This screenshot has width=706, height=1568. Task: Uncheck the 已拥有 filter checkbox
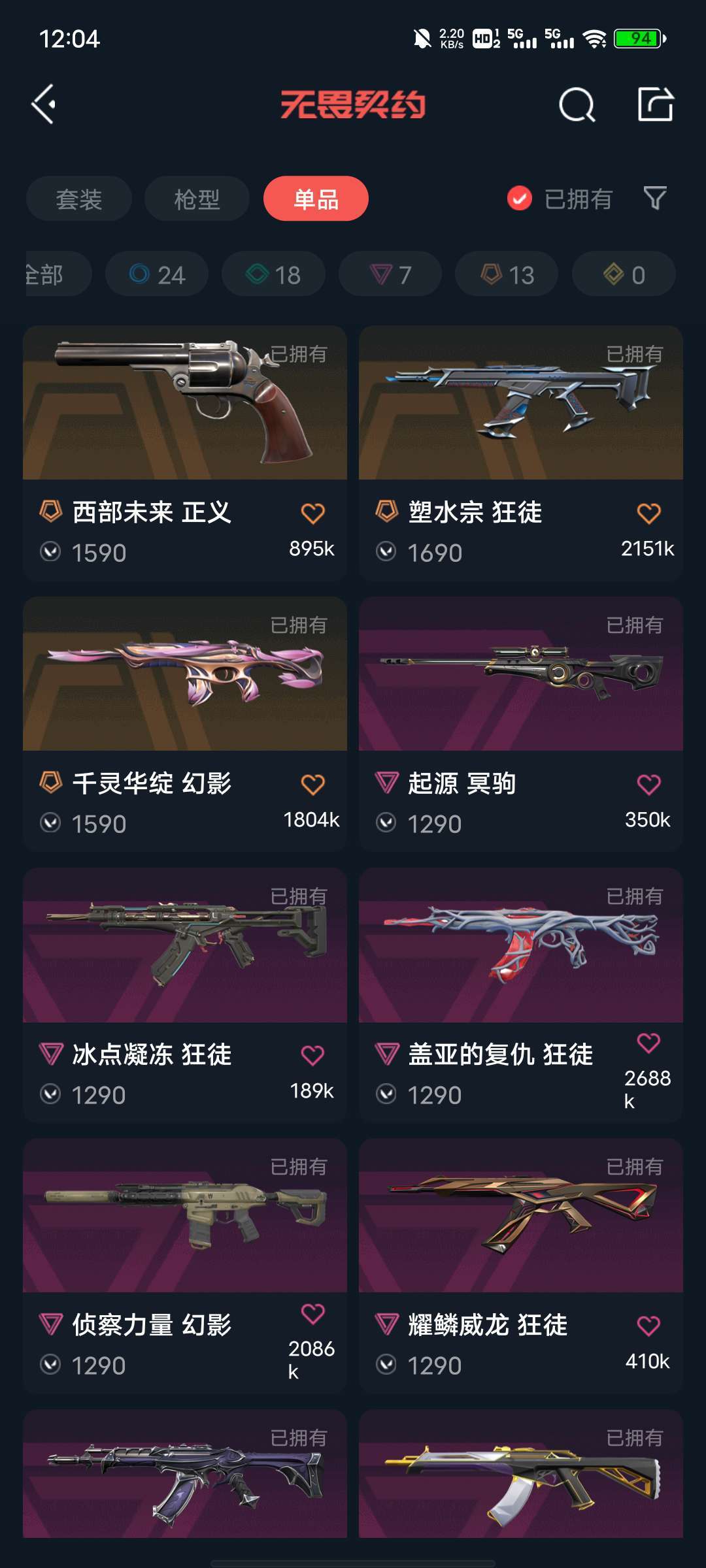pyautogui.click(x=520, y=199)
